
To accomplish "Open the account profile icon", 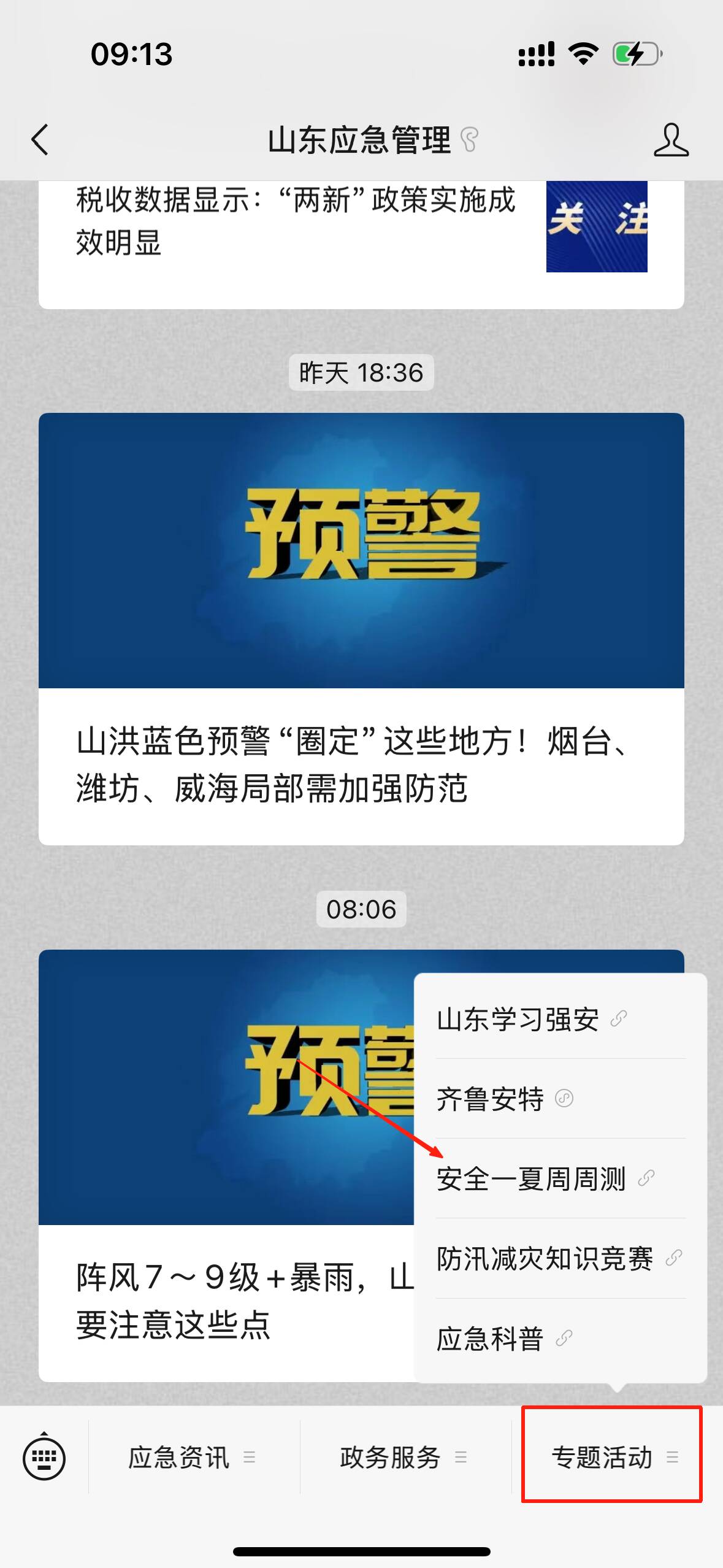I will click(x=671, y=140).
